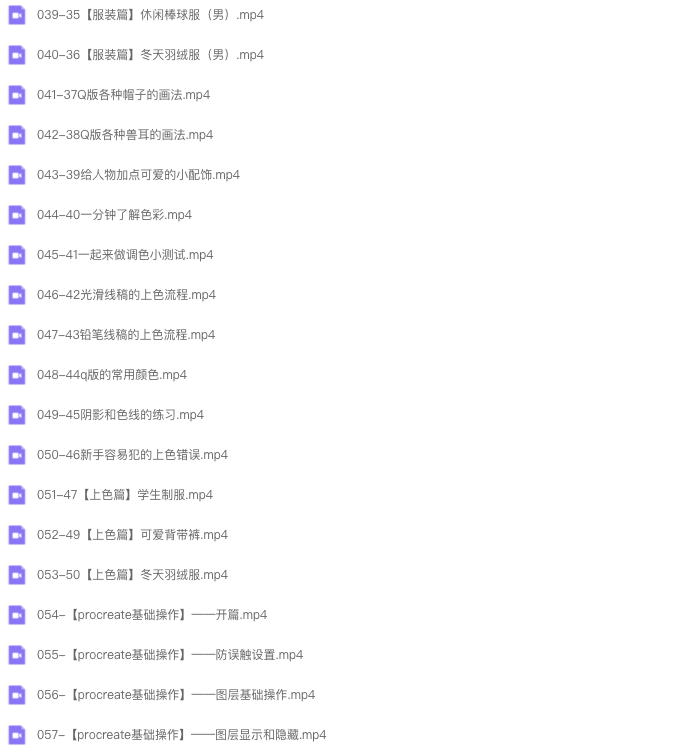
Task: Open 049-45阴影和色线的练习.mp4
Action: point(120,415)
